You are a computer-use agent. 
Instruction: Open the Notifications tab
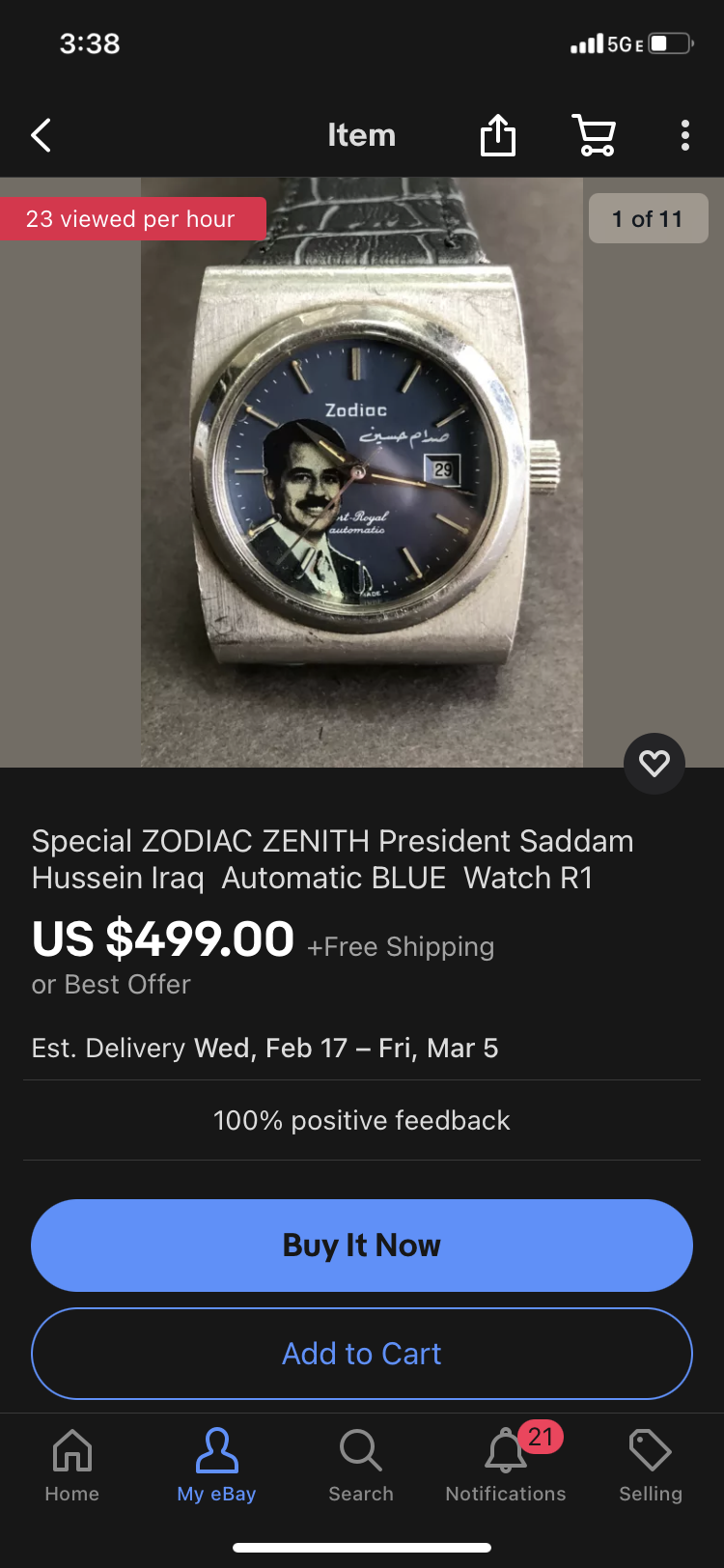coord(506,1465)
